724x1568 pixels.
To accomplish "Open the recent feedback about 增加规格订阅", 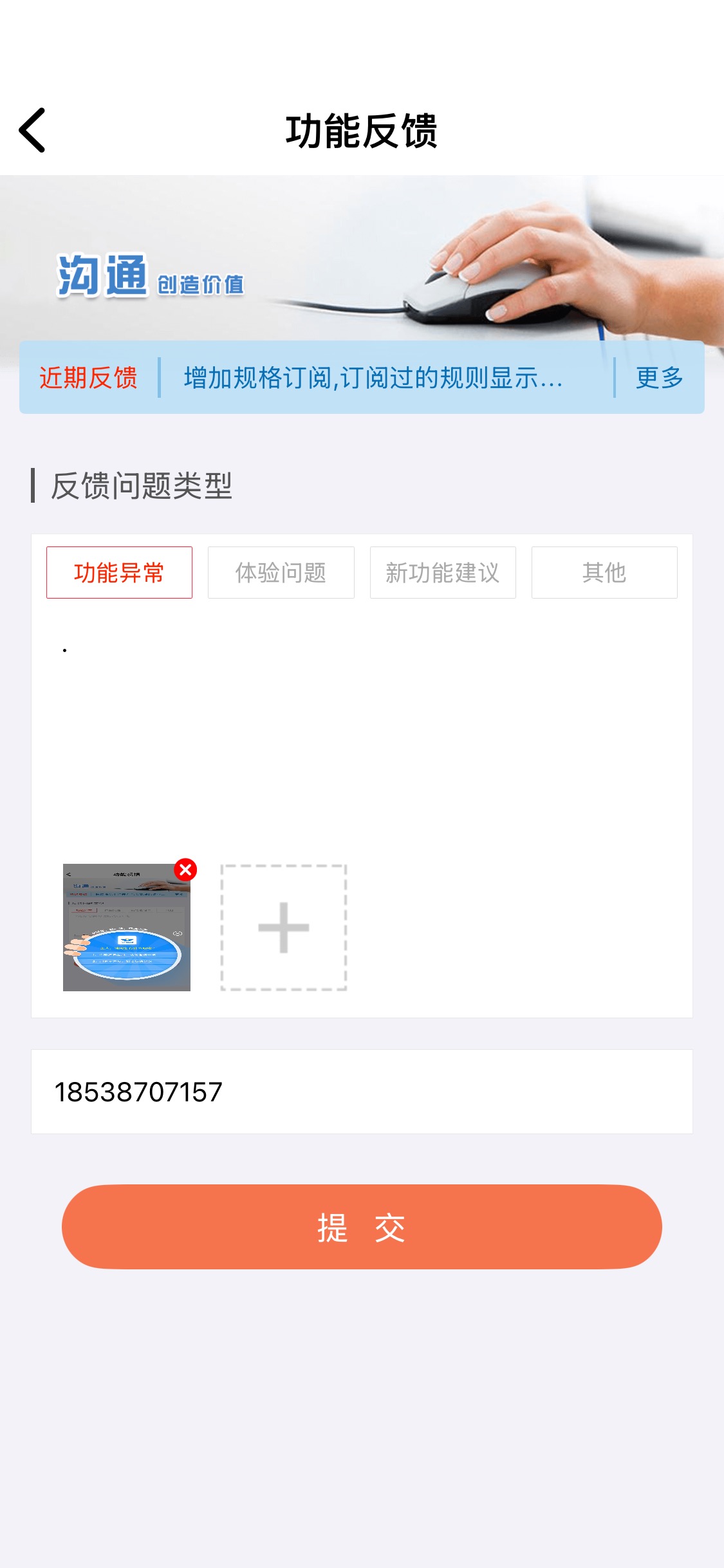I will 373,378.
